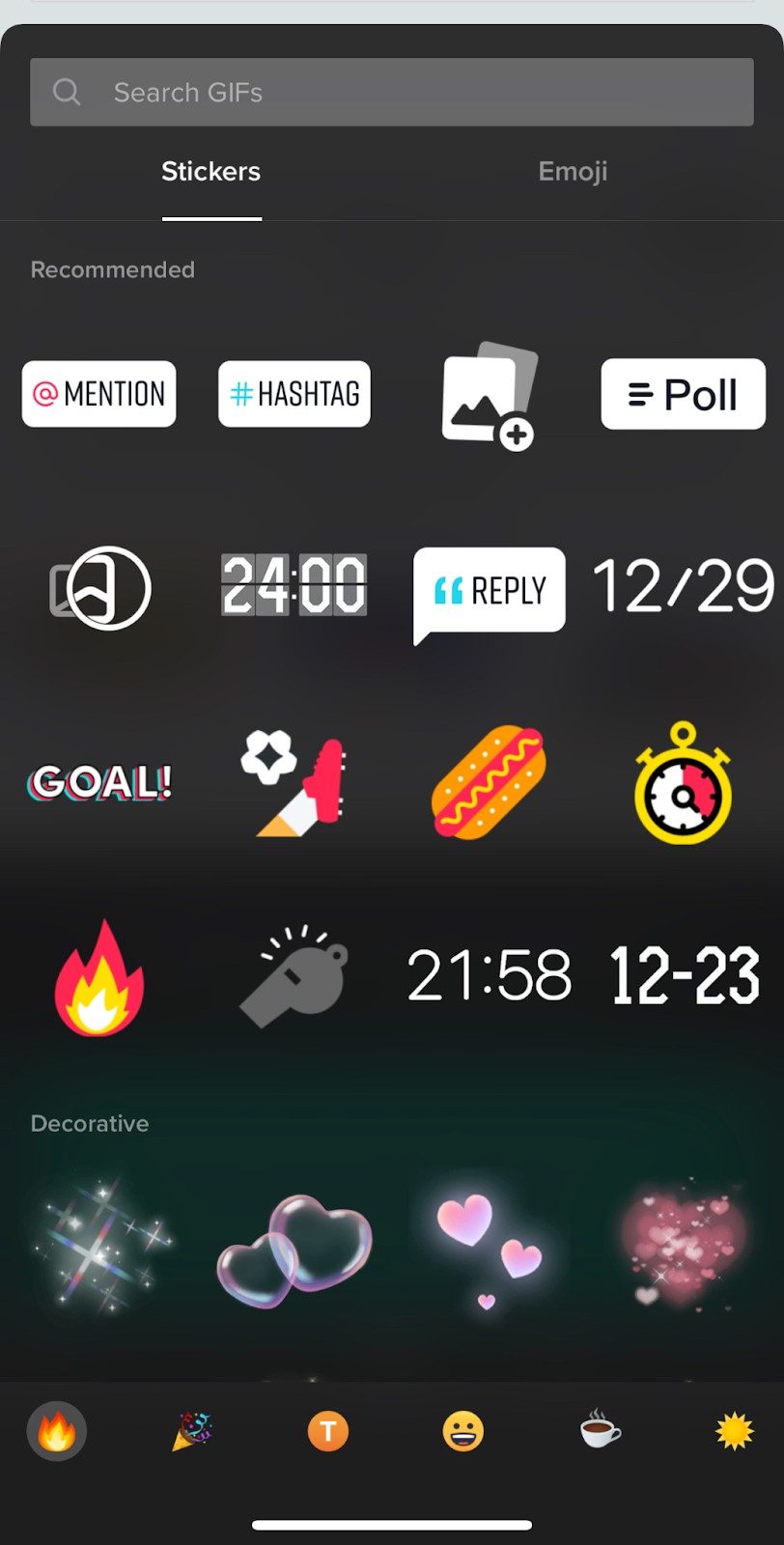Insert the 21:58 time sticker
The image size is (784, 1545).
pos(489,975)
